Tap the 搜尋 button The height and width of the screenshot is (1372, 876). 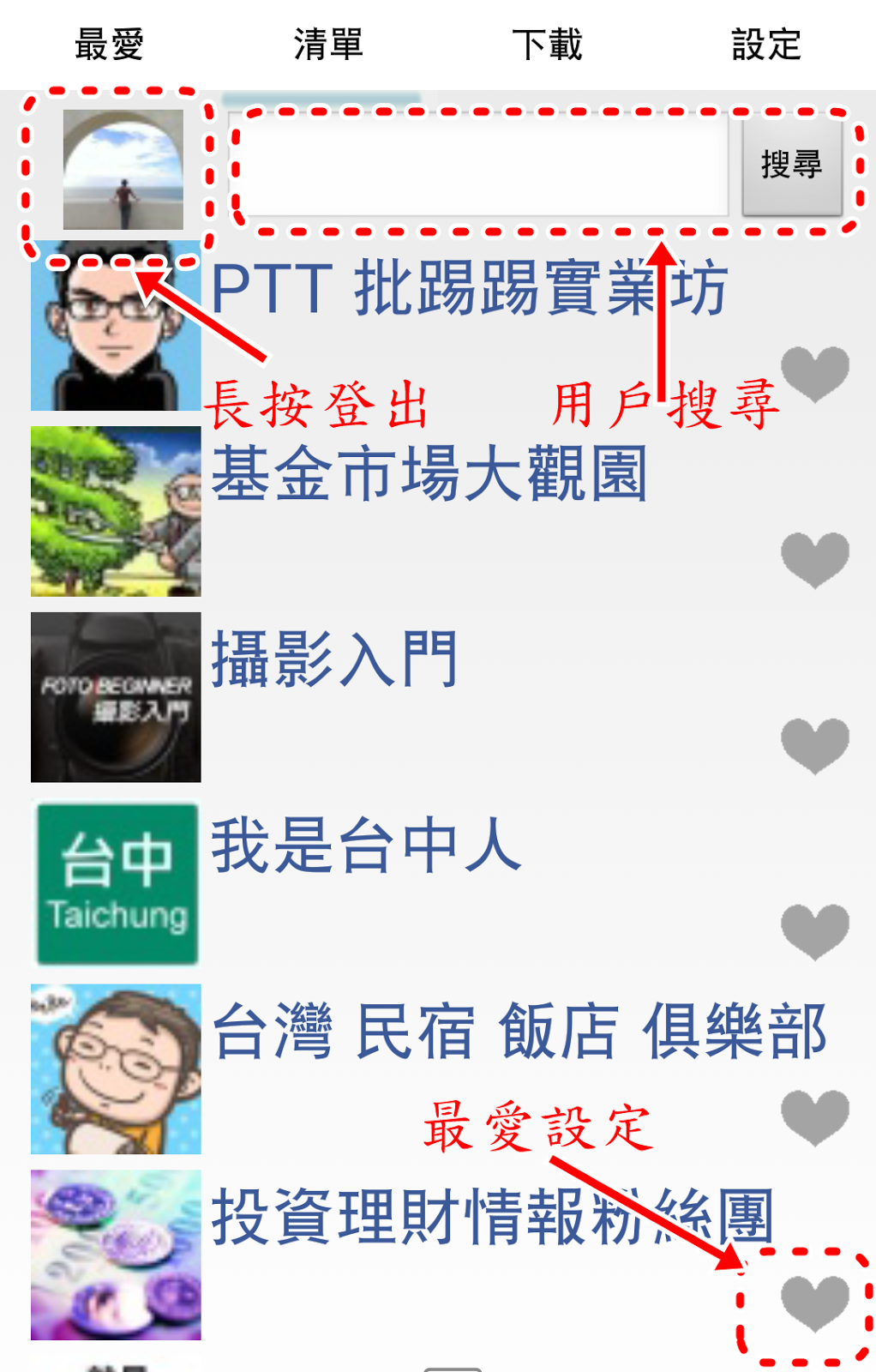coord(792,165)
